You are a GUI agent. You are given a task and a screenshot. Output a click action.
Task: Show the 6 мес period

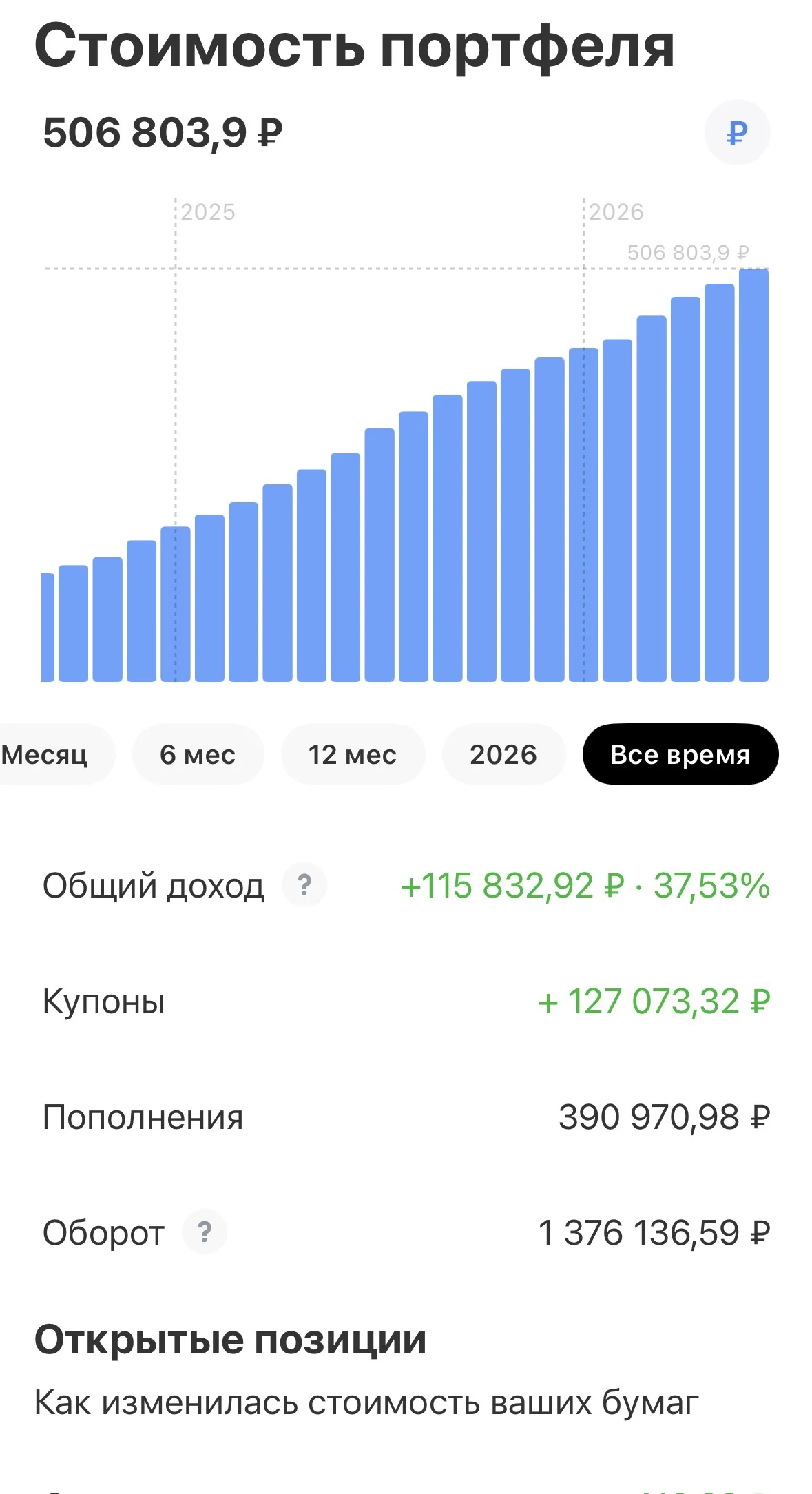pos(198,754)
